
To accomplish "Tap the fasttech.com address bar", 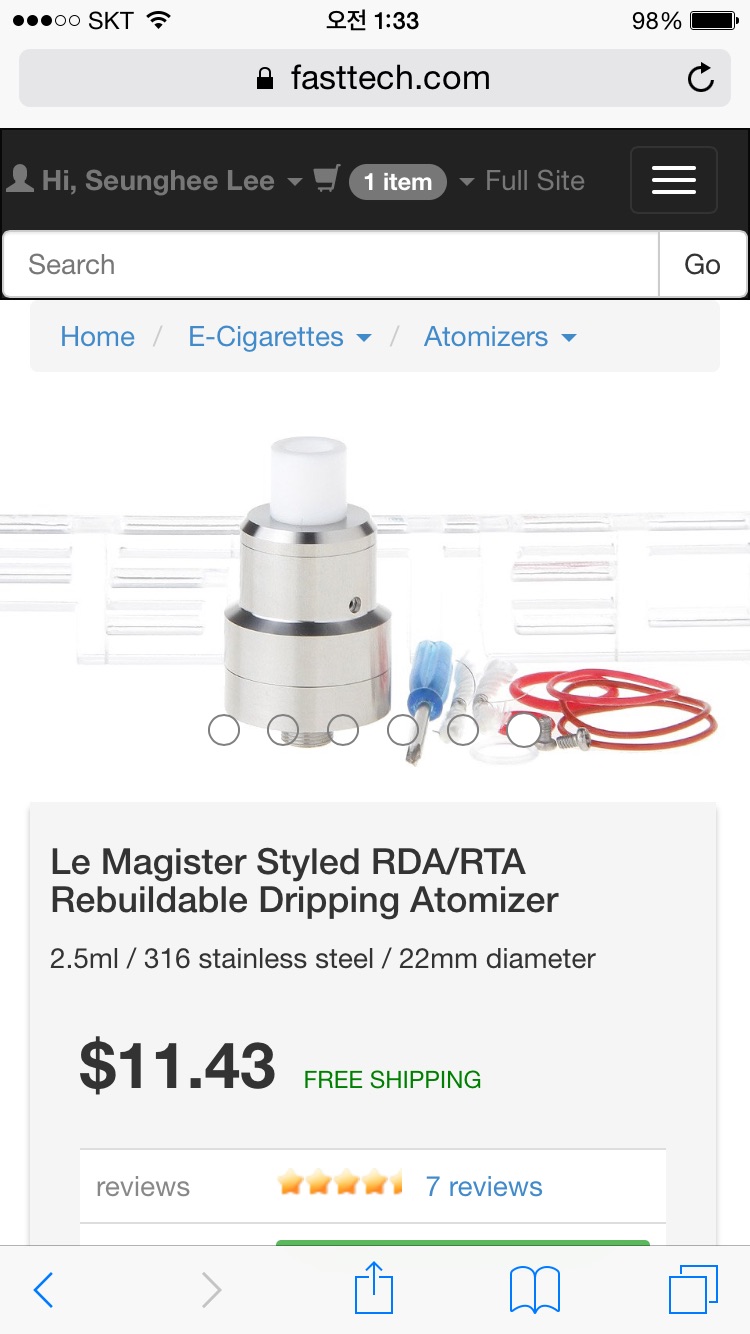I will click(374, 78).
